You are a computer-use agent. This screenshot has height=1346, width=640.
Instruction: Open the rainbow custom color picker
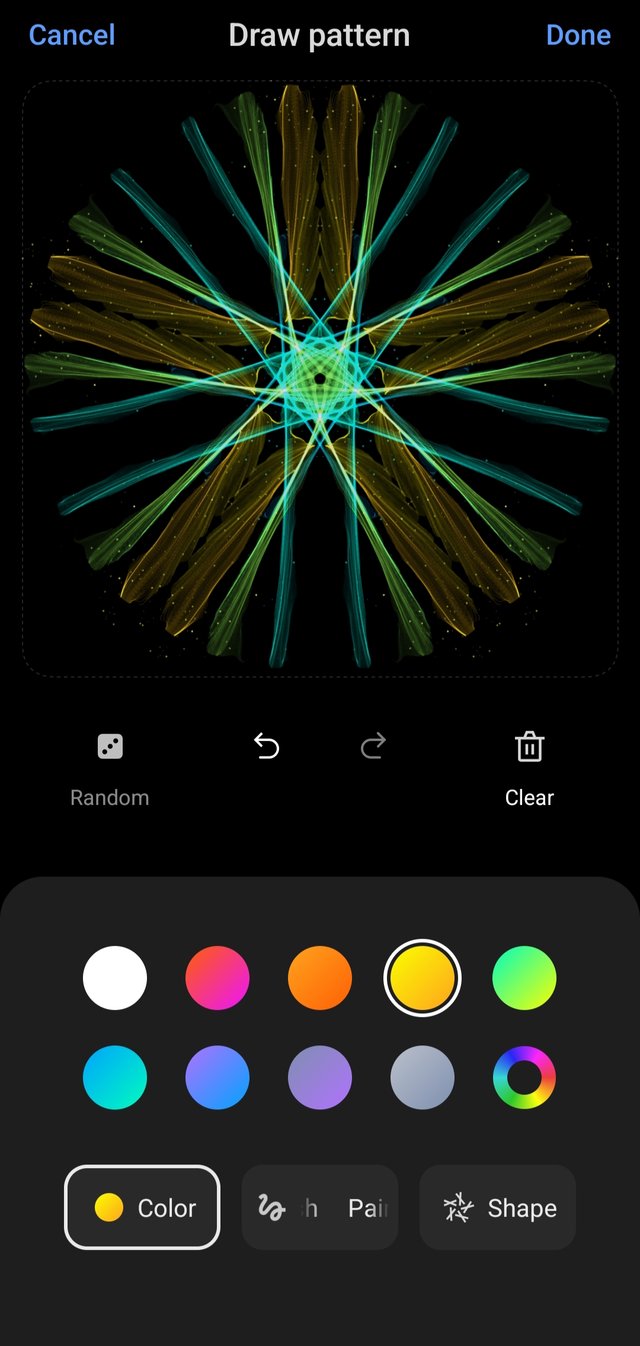pos(524,1078)
